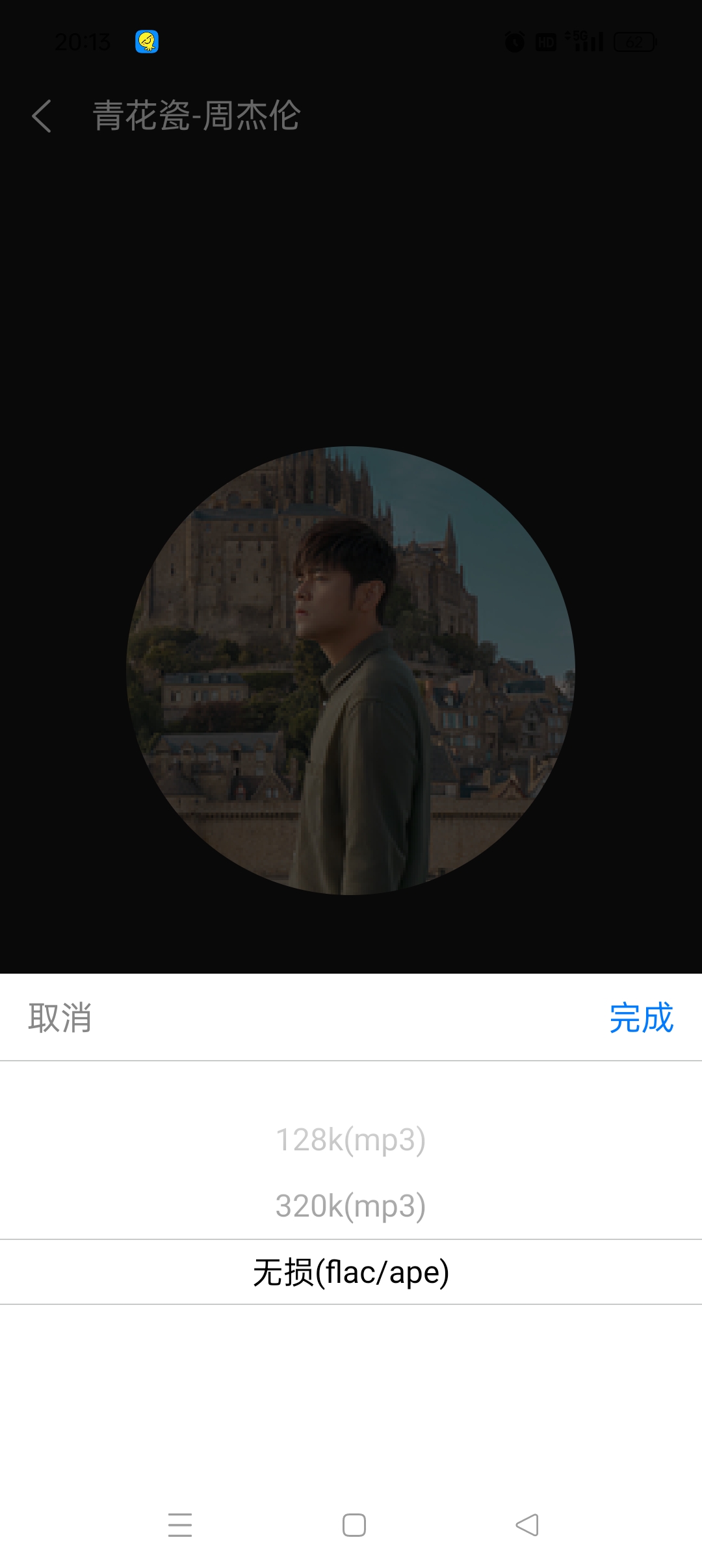The image size is (702, 1568).
Task: Open recent apps from the navigation bar
Action: (x=179, y=1524)
